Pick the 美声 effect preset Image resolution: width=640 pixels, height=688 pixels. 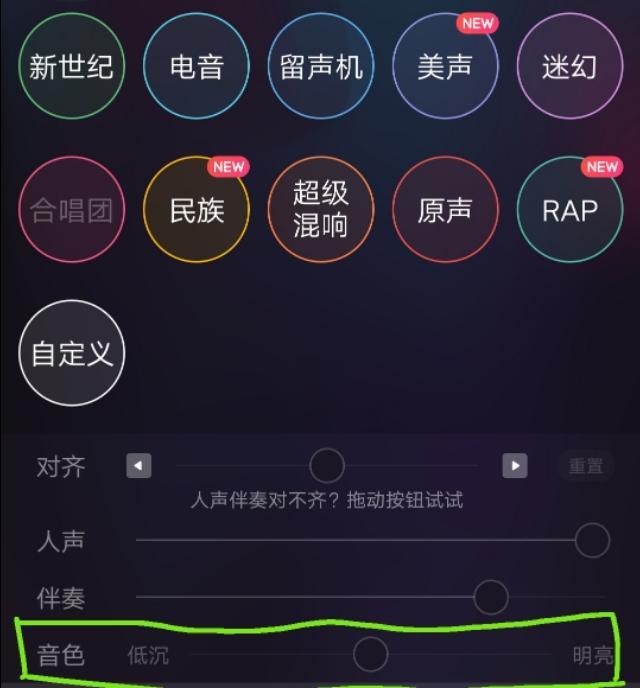pyautogui.click(x=445, y=67)
